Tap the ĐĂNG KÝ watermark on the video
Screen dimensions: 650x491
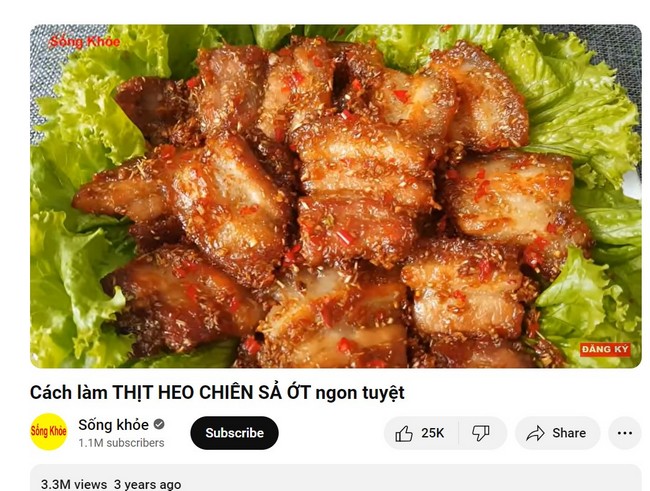pyautogui.click(x=604, y=350)
